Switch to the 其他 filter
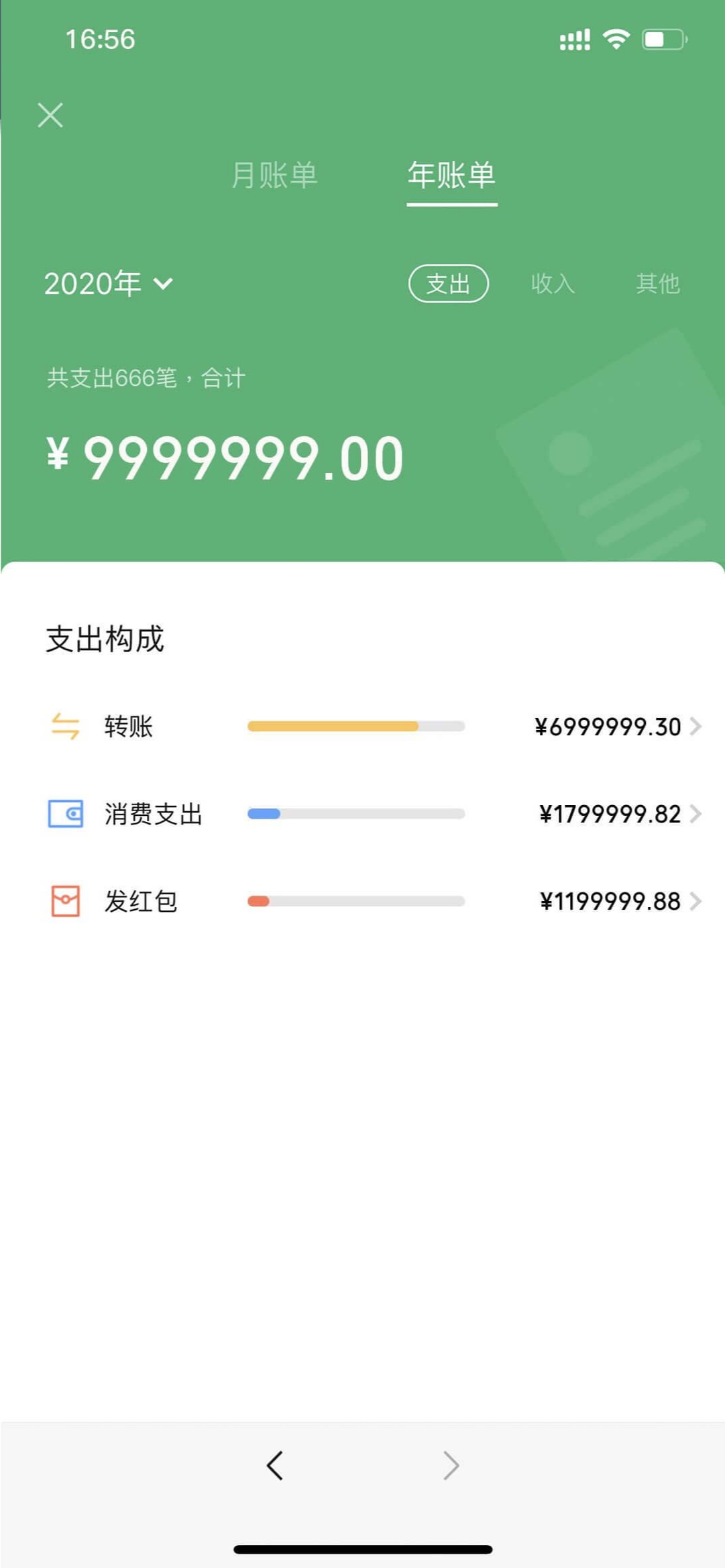 click(x=657, y=283)
